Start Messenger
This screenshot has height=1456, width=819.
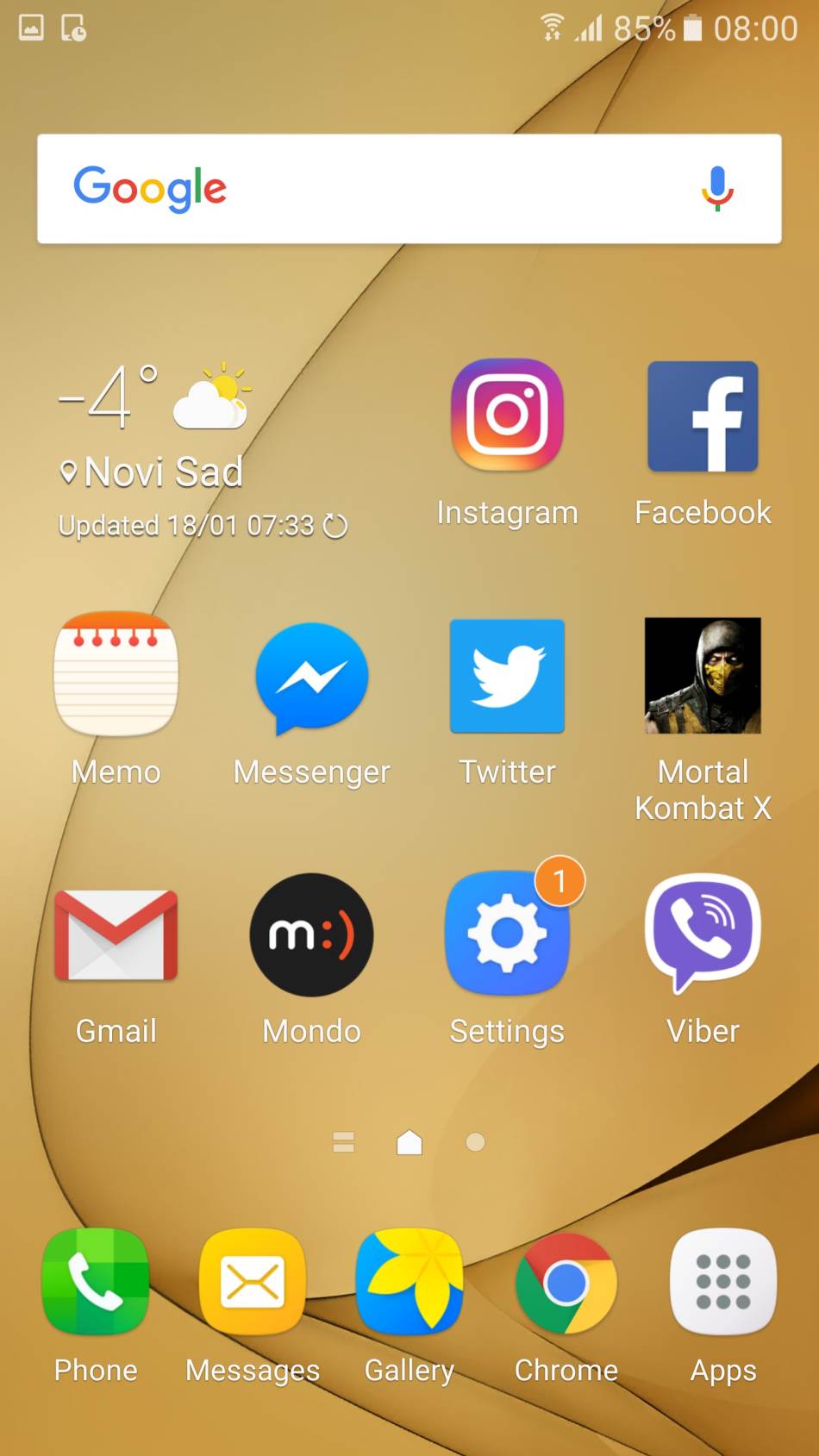310,676
